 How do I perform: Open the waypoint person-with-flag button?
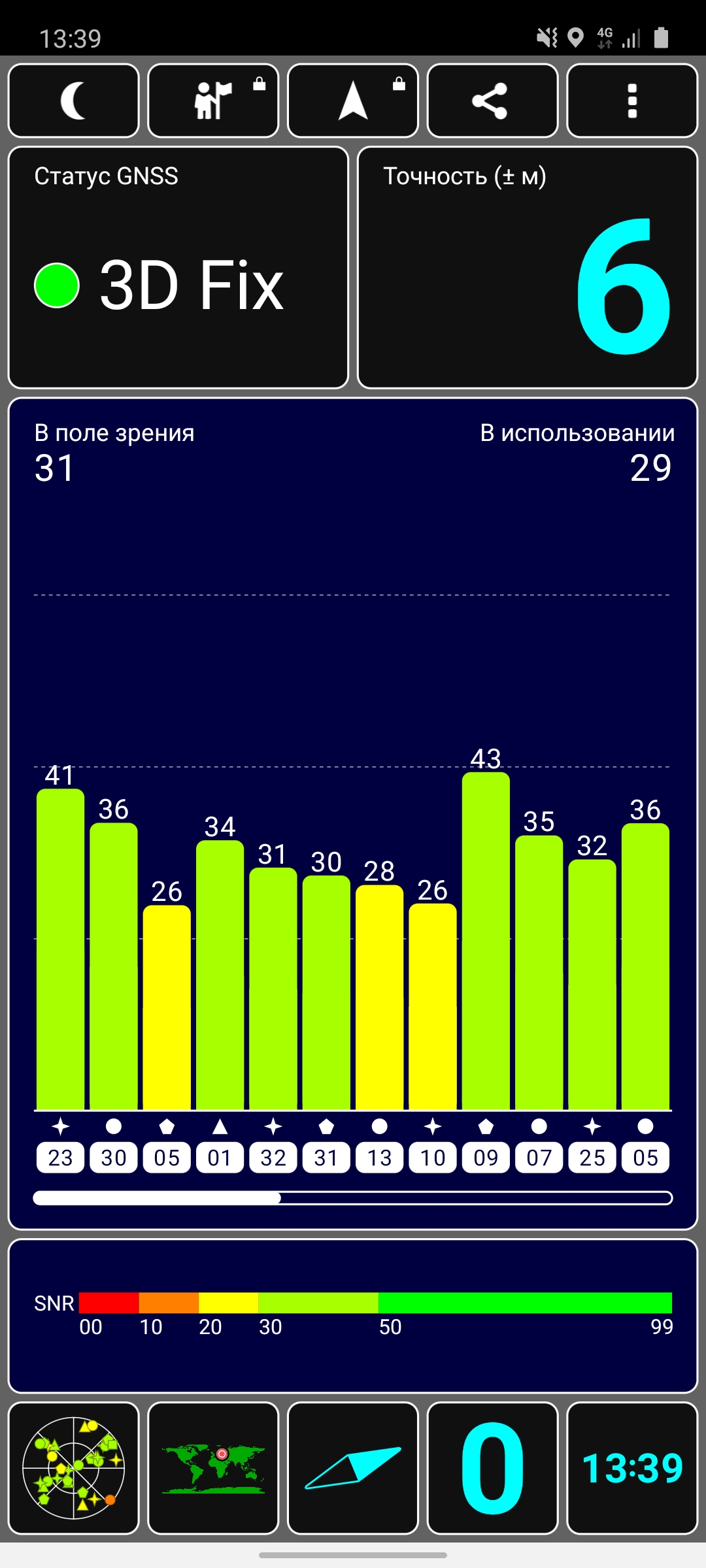(213, 101)
